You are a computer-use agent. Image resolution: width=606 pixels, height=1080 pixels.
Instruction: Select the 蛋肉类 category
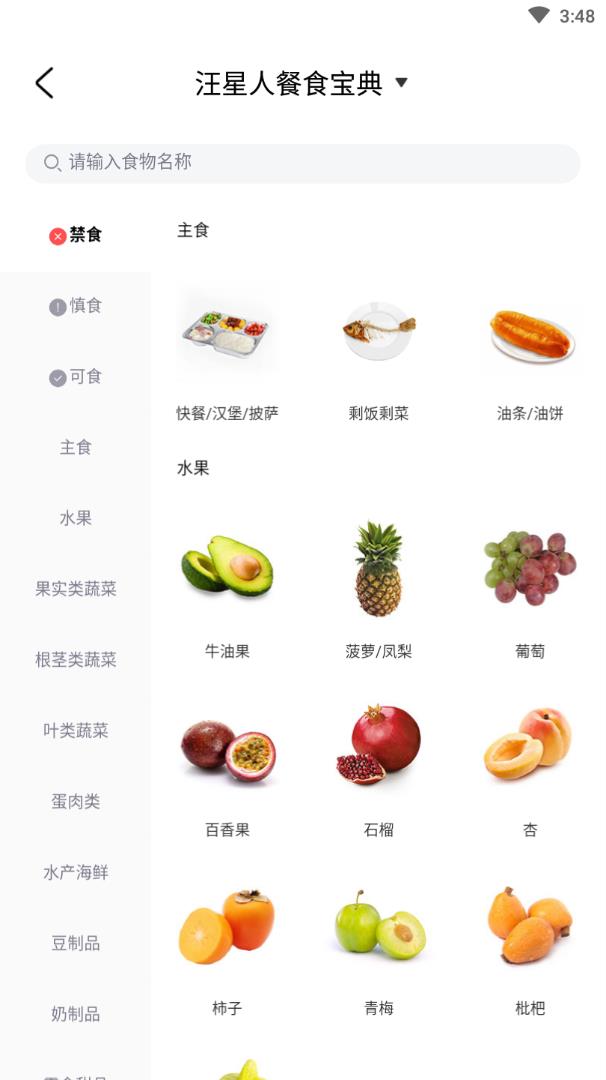tap(76, 802)
